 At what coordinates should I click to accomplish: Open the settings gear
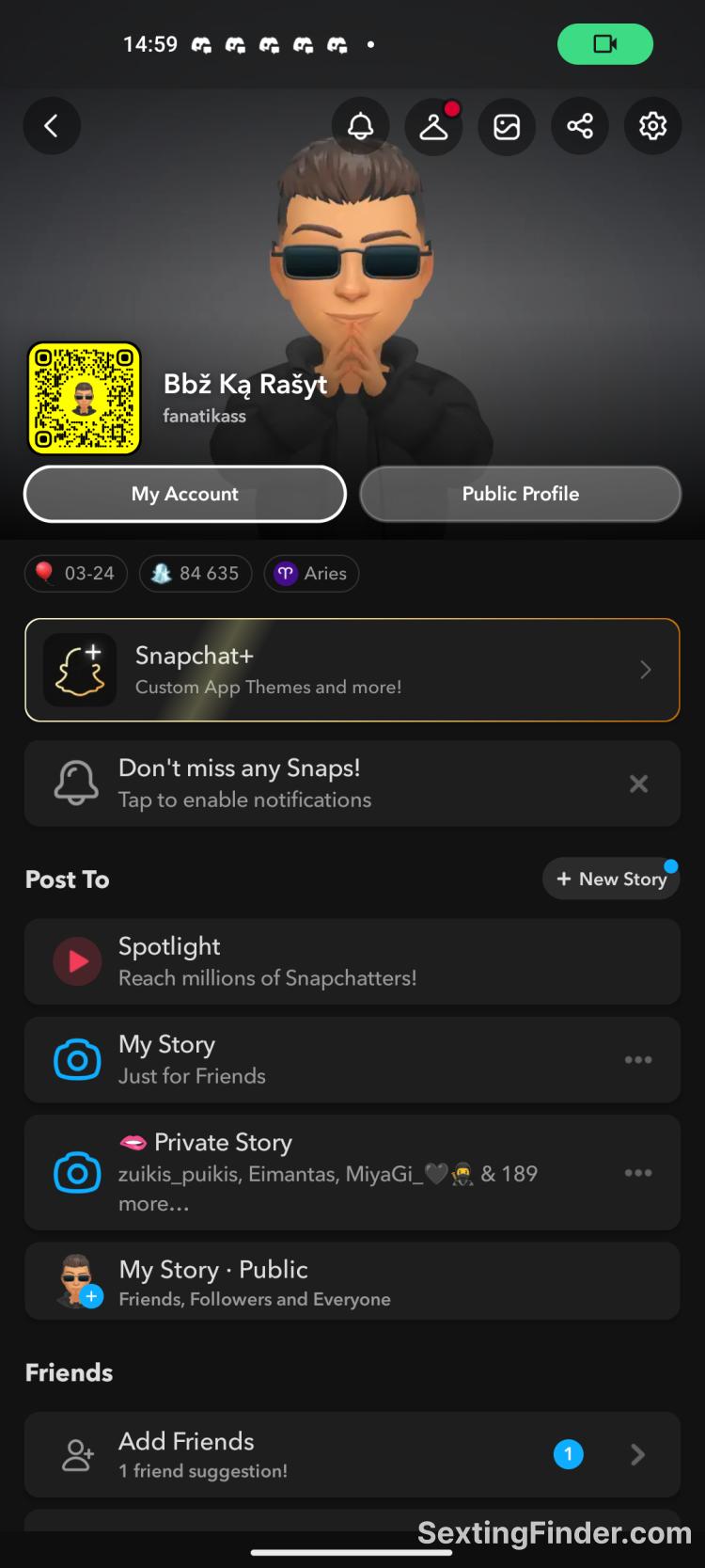click(652, 126)
